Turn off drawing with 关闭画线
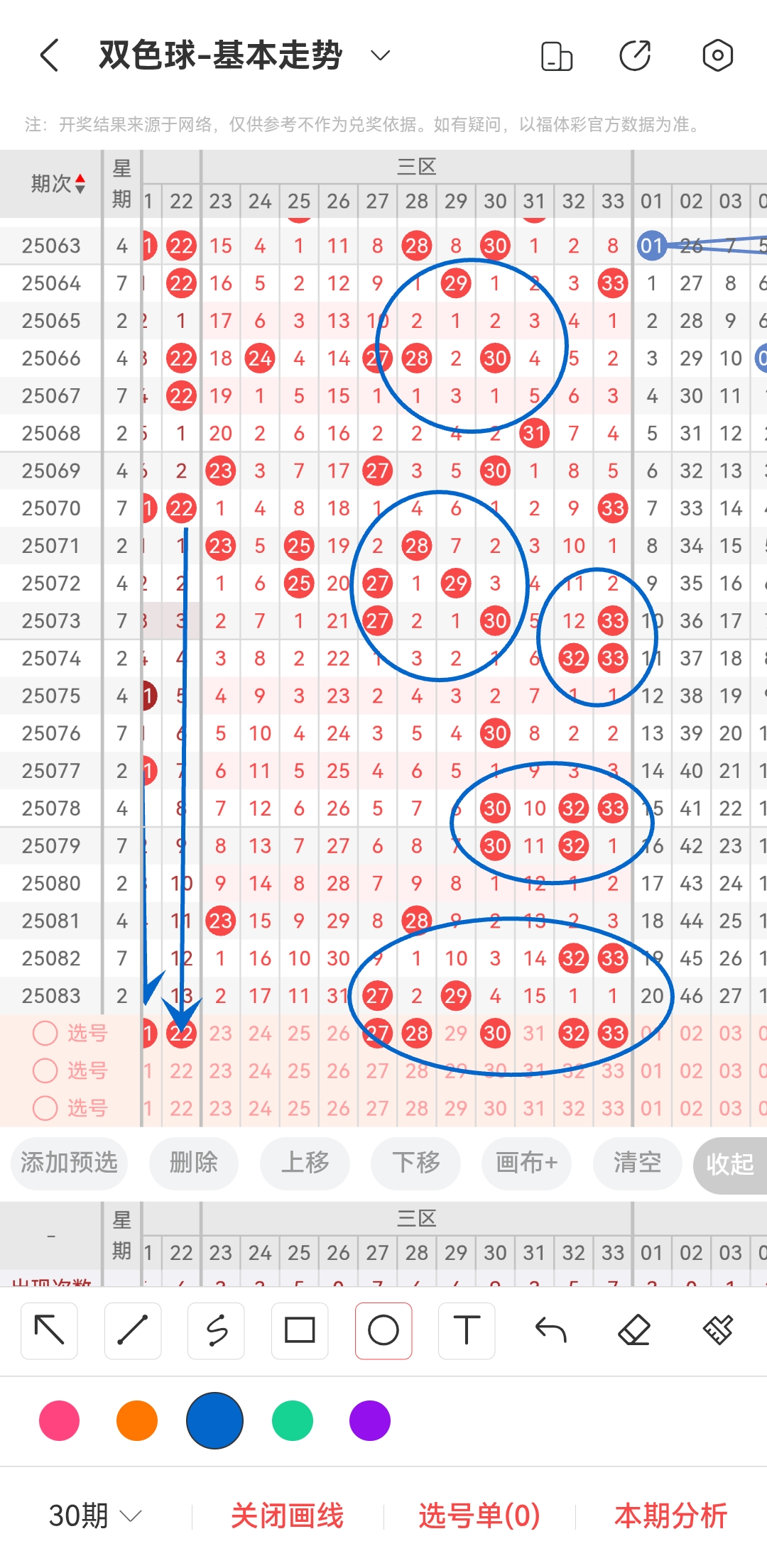 (x=287, y=1515)
